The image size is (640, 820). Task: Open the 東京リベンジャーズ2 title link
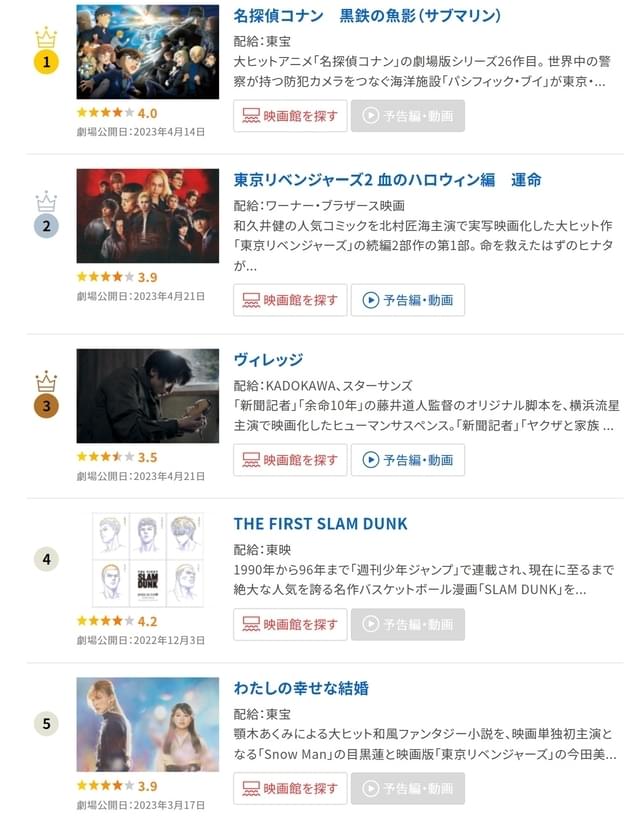387,180
